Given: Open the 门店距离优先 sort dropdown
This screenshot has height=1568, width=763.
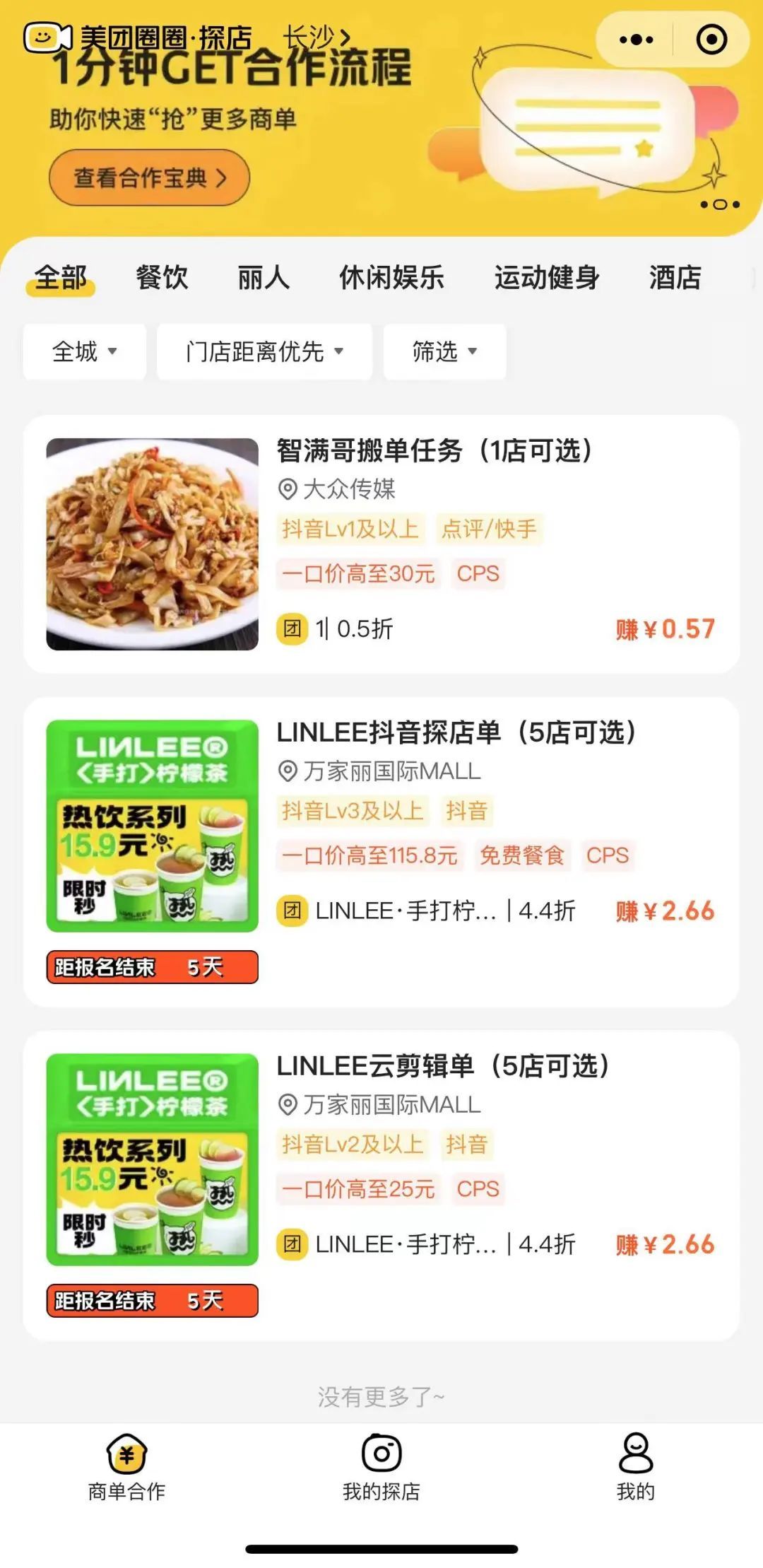Looking at the screenshot, I should [x=264, y=351].
